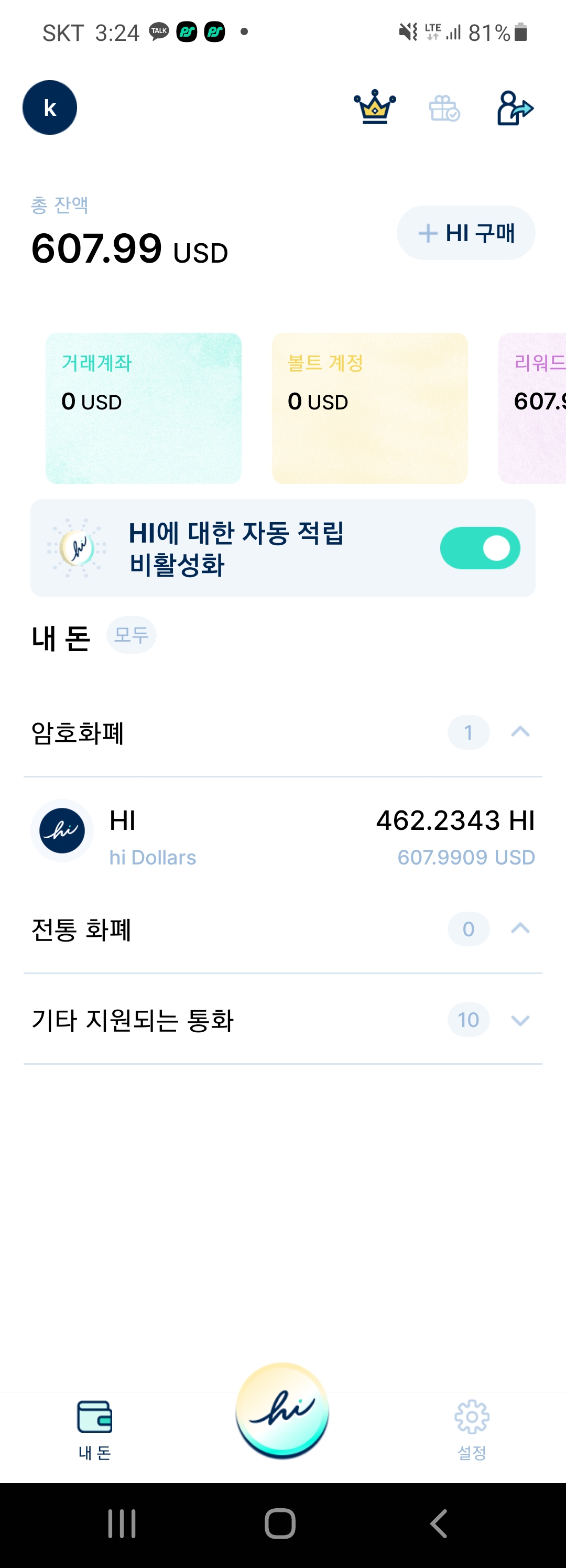Open the 볼트 계정 card
The width and height of the screenshot is (566, 1568).
pyautogui.click(x=370, y=408)
